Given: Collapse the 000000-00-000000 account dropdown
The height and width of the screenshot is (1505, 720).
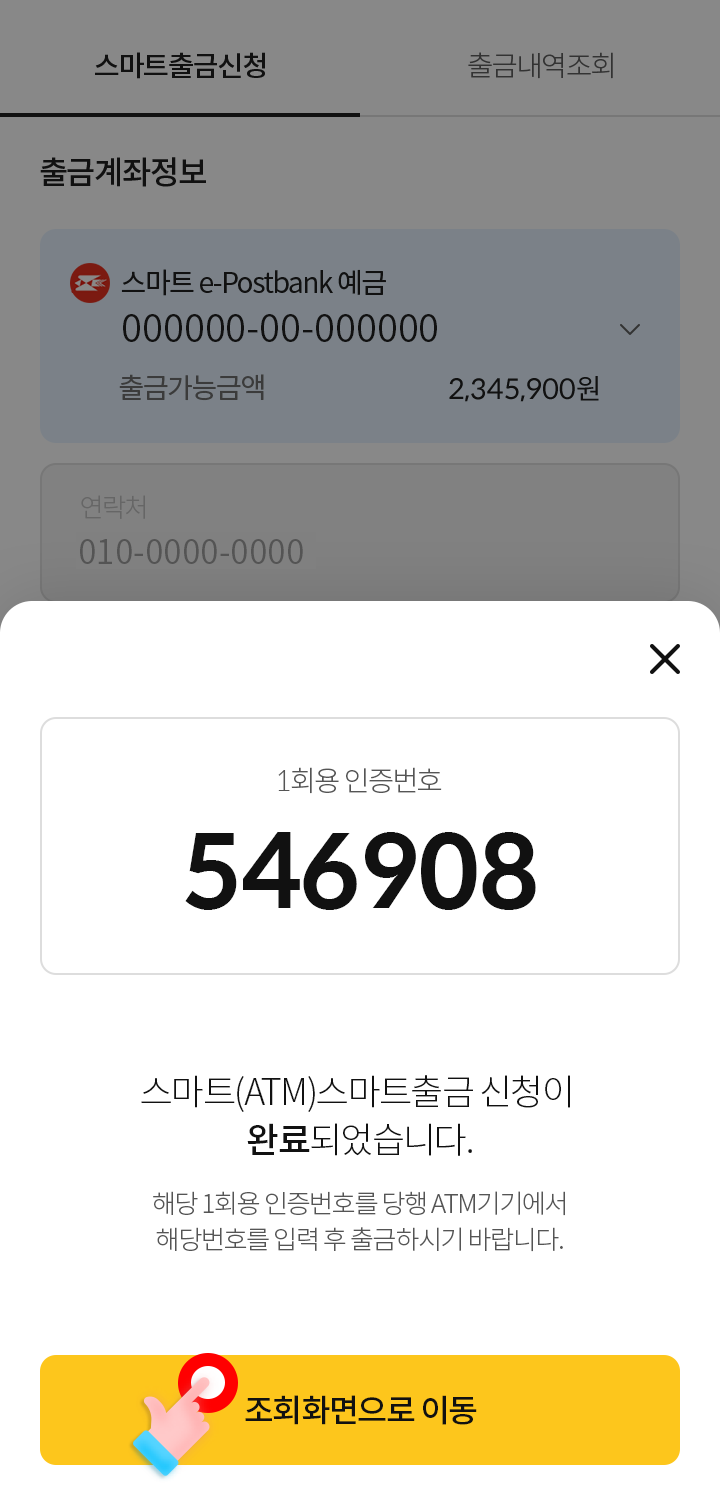Looking at the screenshot, I should tap(630, 329).
